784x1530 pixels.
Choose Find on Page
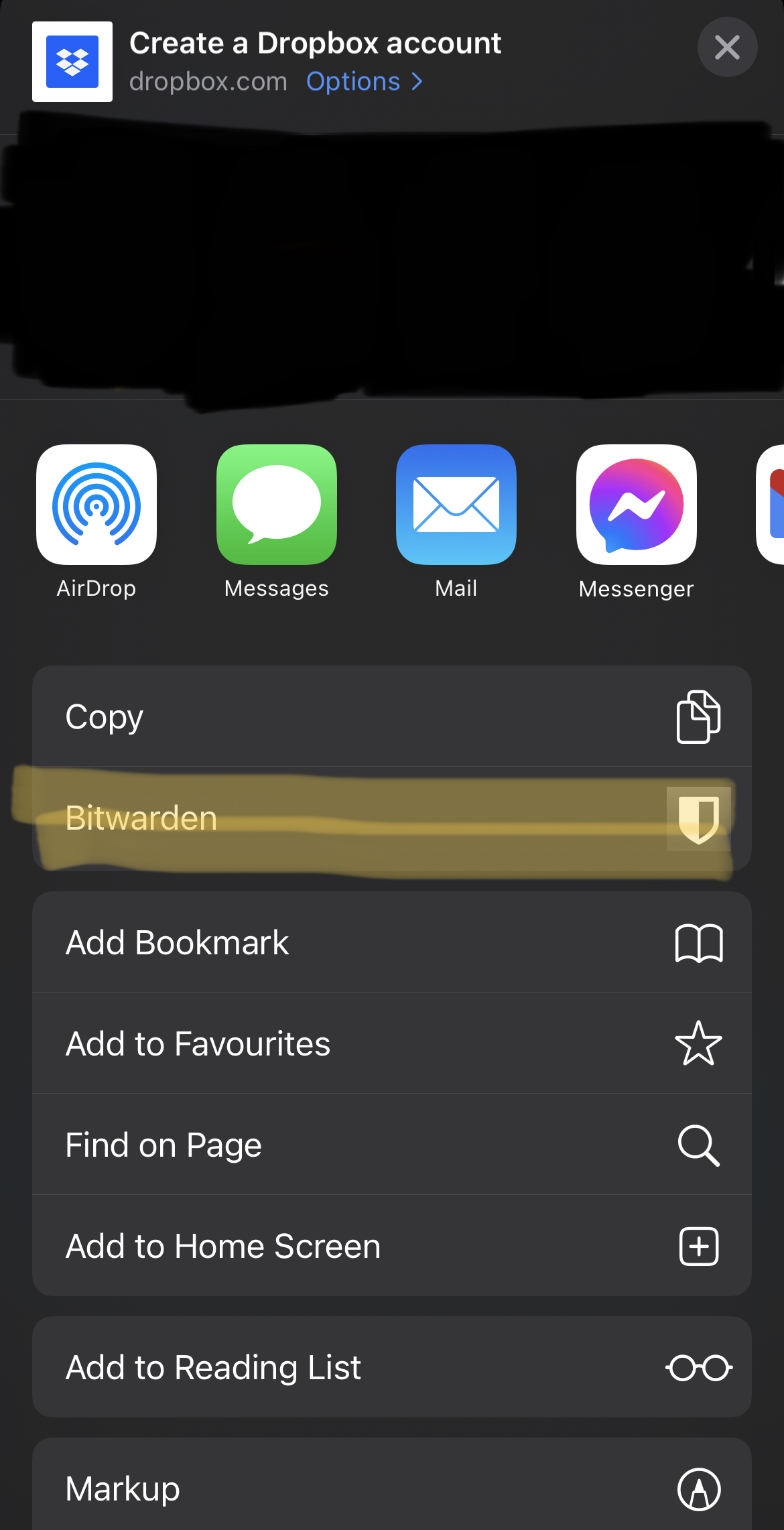pyautogui.click(x=391, y=1145)
